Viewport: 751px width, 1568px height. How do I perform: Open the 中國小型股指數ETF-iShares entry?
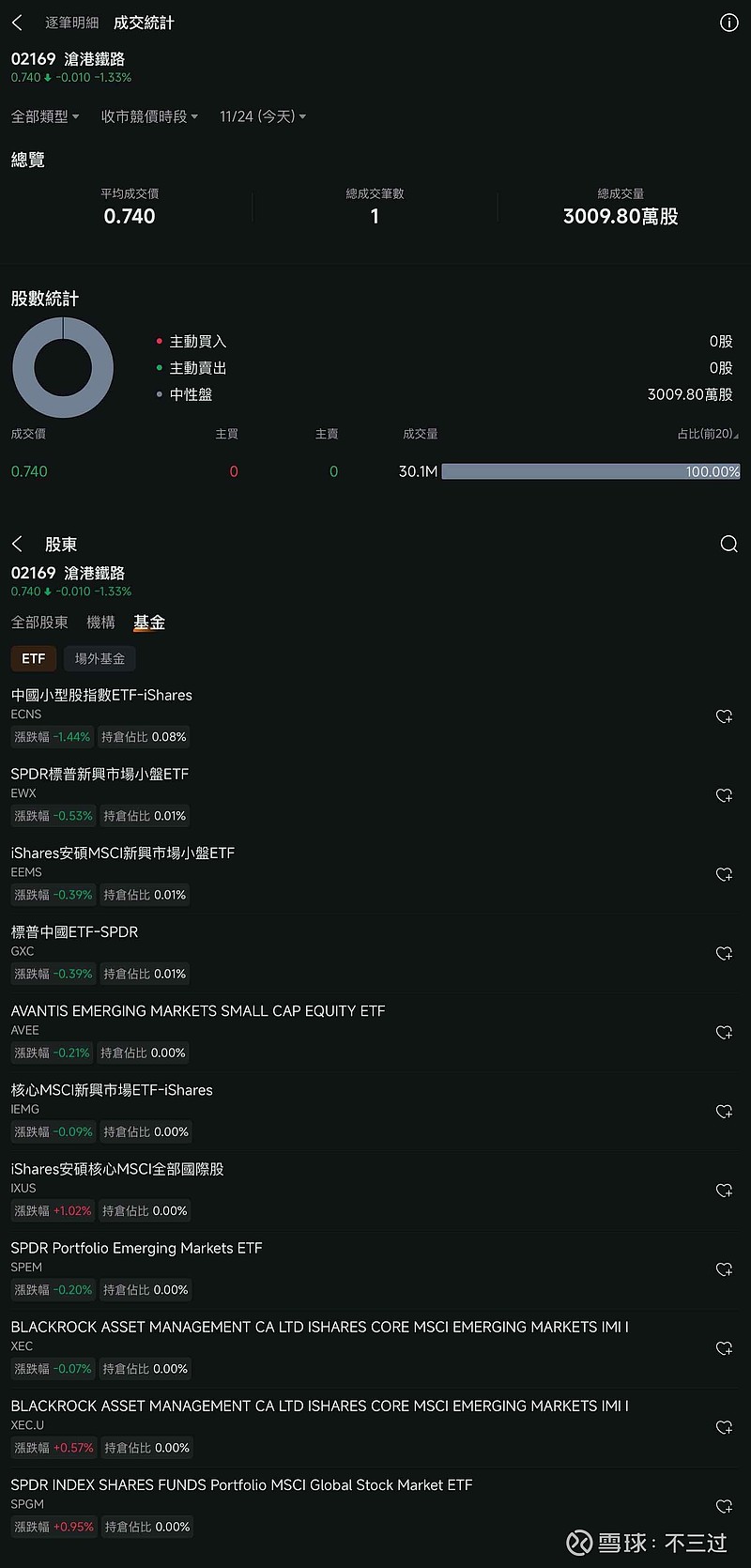(101, 695)
